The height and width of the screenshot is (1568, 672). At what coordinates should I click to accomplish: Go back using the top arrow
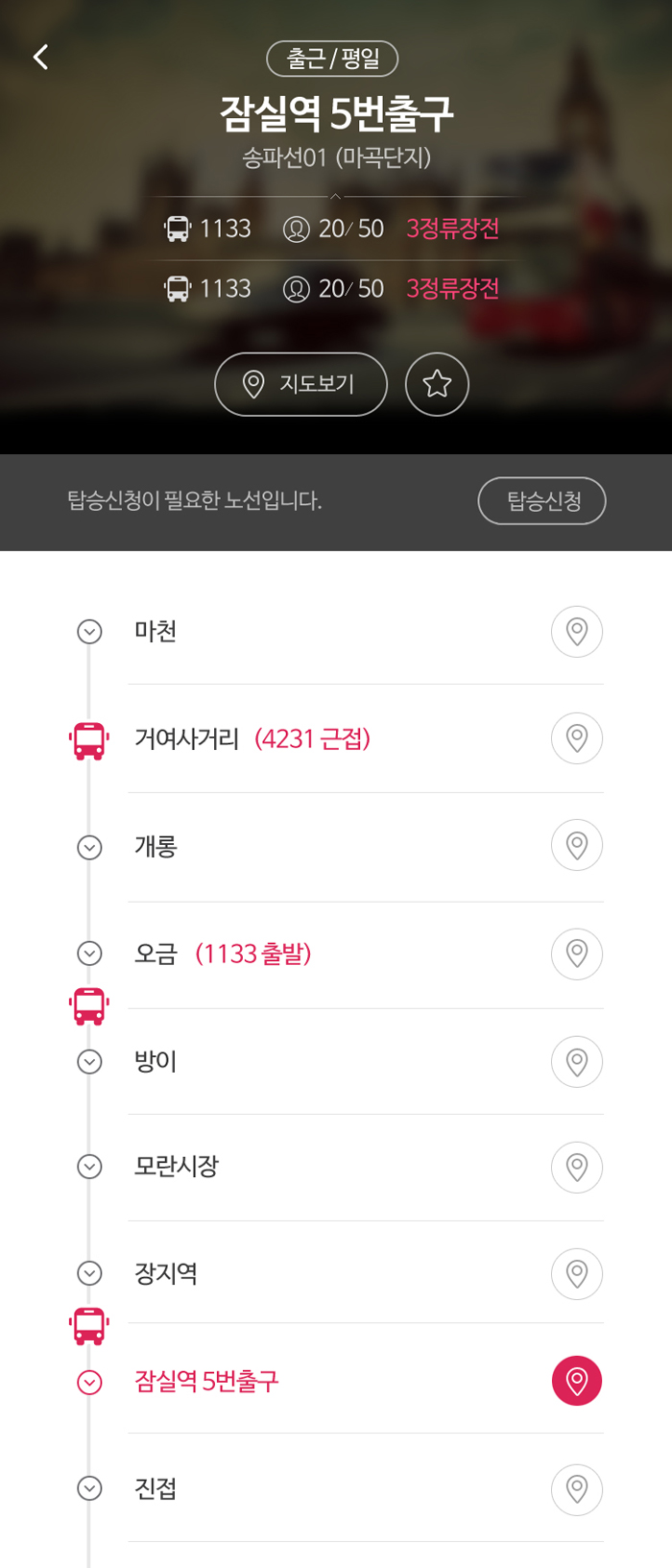(40, 58)
